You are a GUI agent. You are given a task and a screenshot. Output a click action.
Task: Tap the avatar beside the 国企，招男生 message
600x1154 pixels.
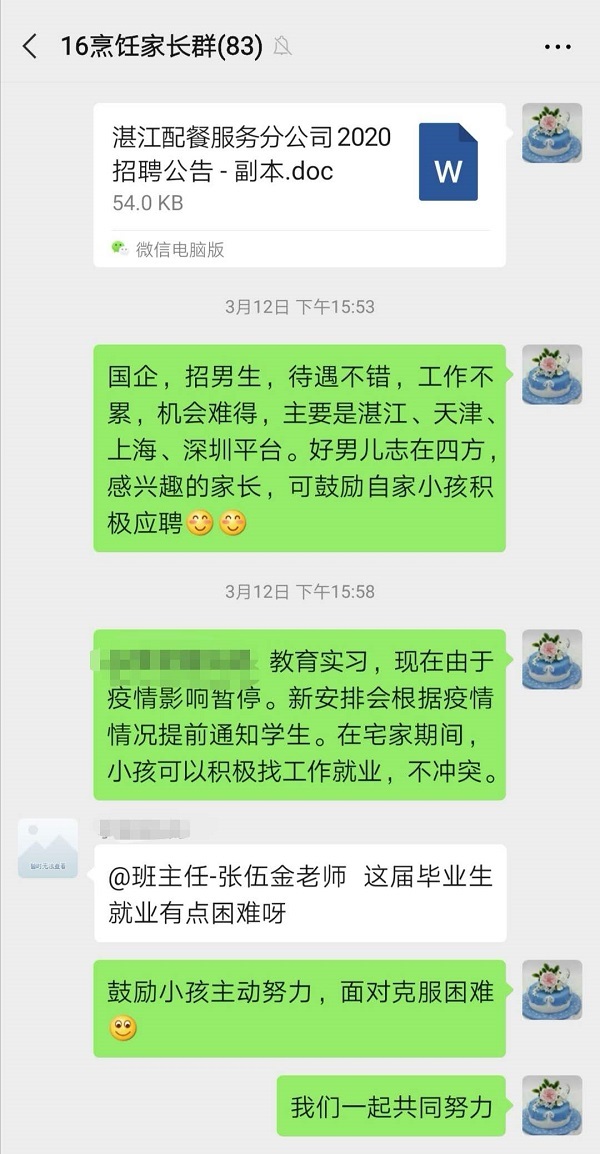pos(551,375)
